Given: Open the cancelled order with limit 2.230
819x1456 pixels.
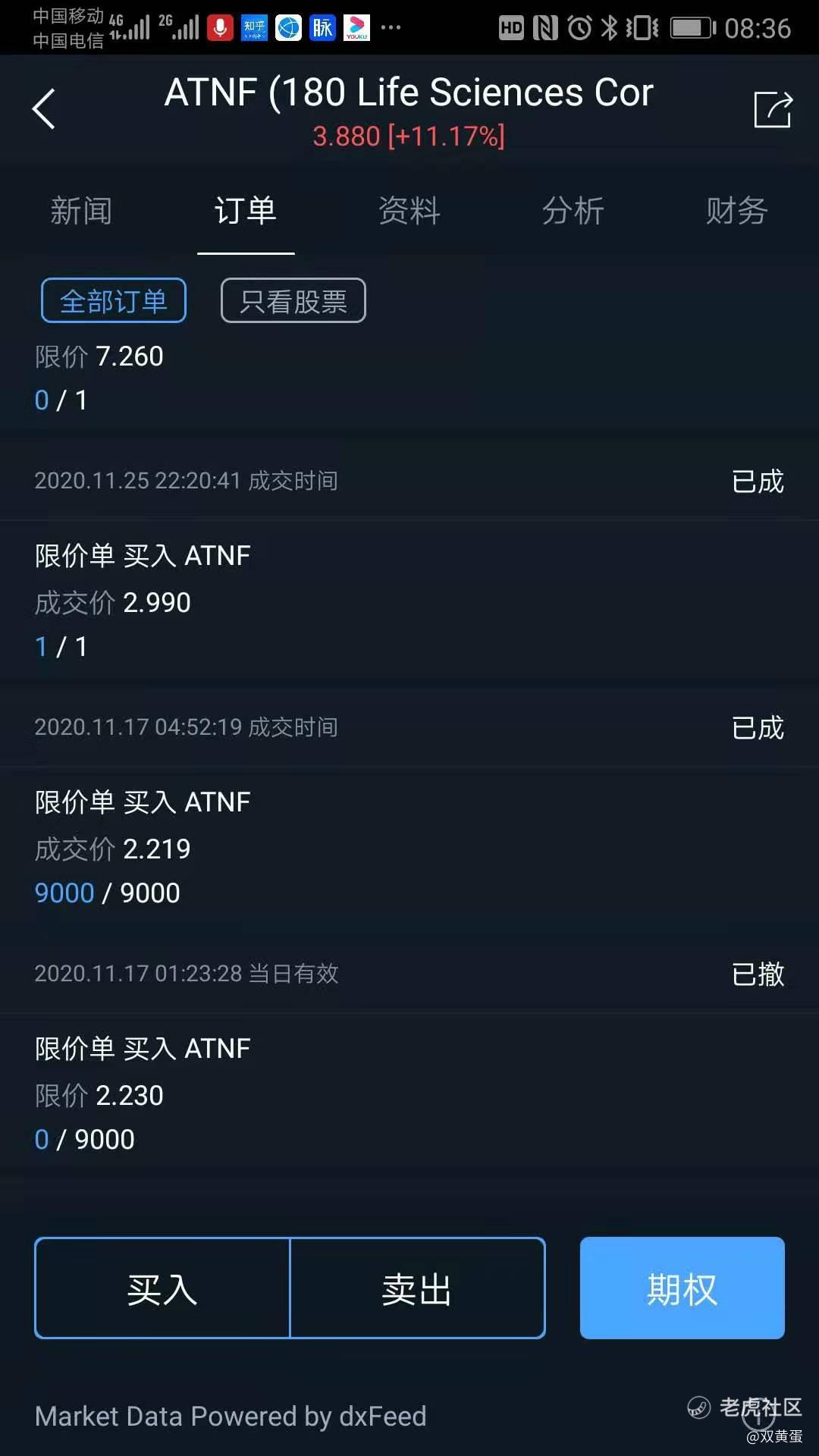Looking at the screenshot, I should tap(409, 1094).
